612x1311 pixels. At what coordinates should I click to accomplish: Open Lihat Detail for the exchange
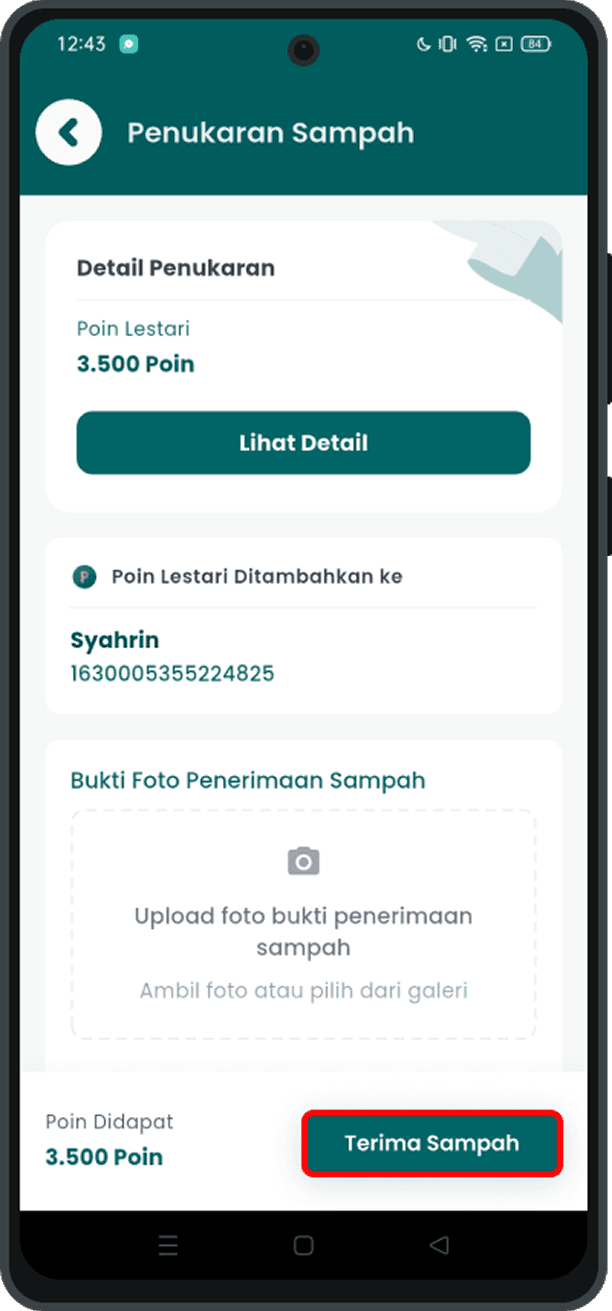click(x=303, y=442)
